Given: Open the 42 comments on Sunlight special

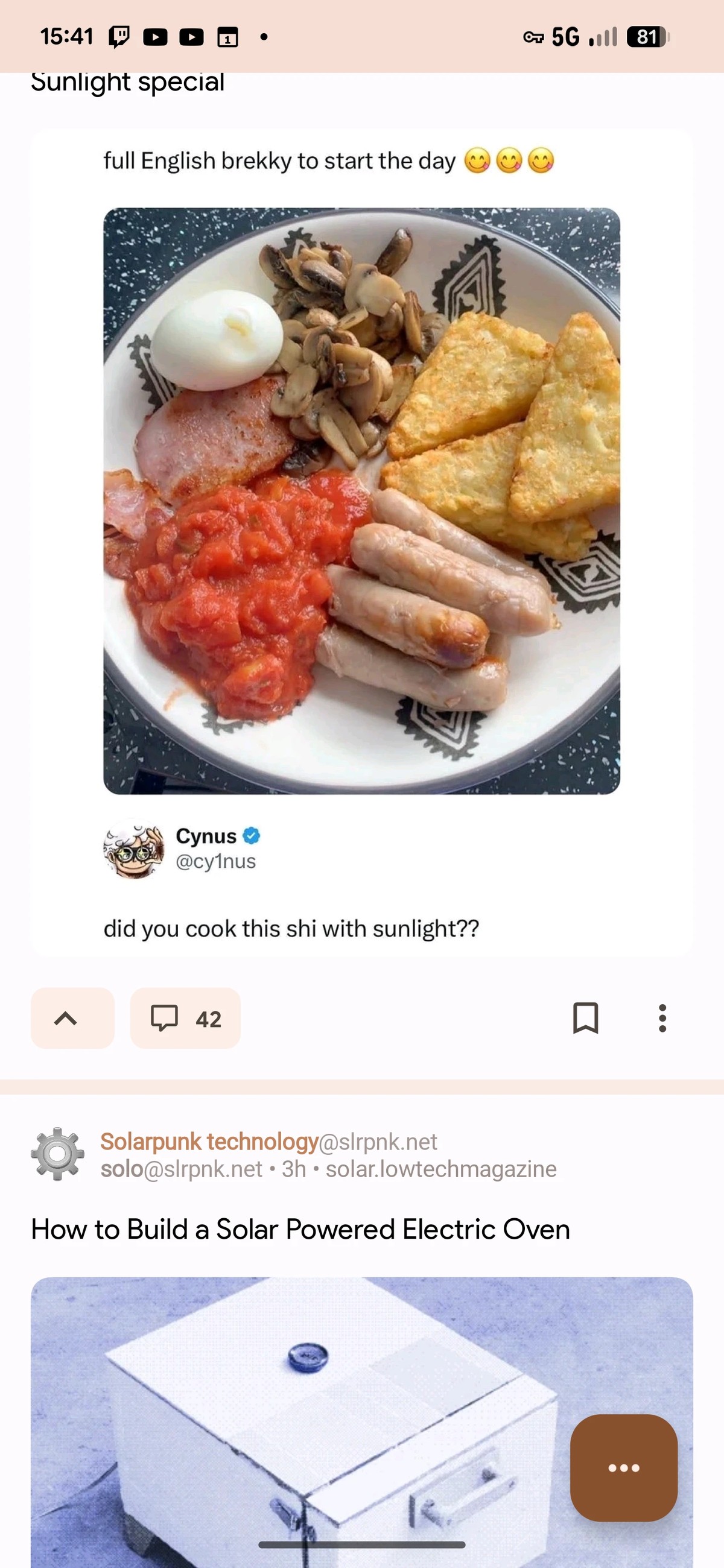Looking at the screenshot, I should pyautogui.click(x=185, y=1019).
